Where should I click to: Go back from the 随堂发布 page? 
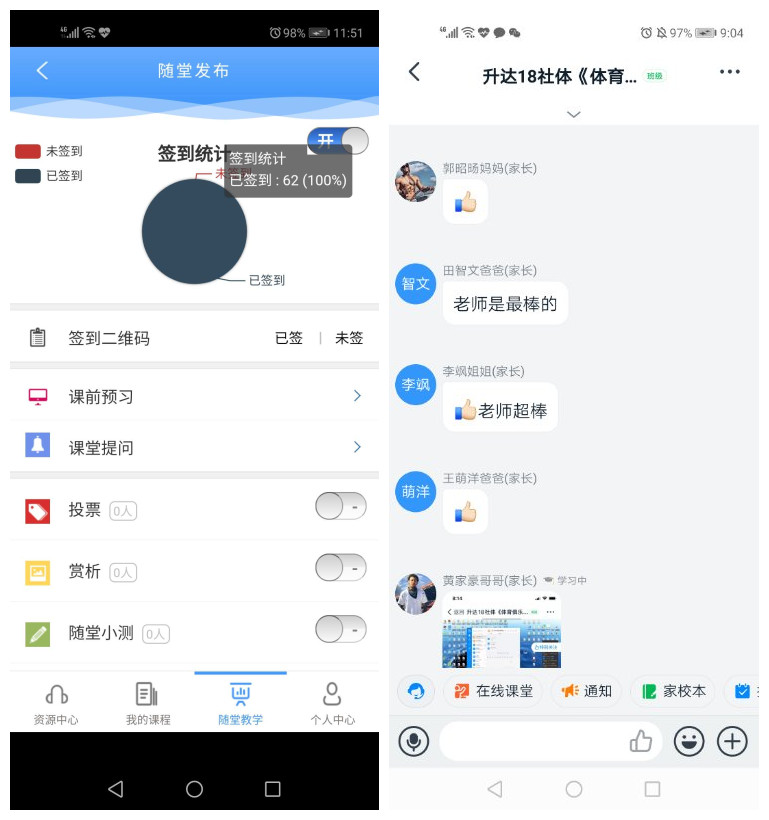[x=42, y=71]
